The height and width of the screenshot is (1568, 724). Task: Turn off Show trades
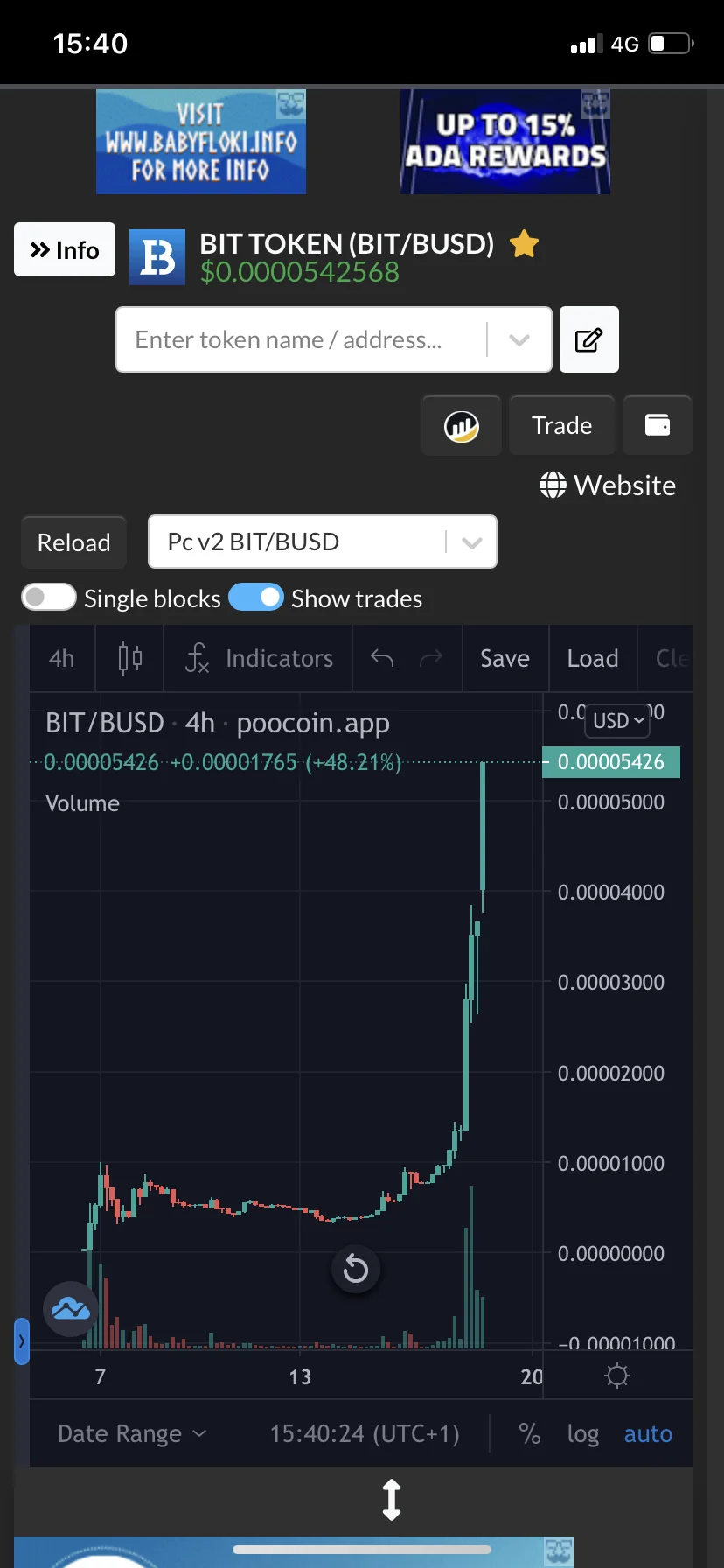click(256, 598)
